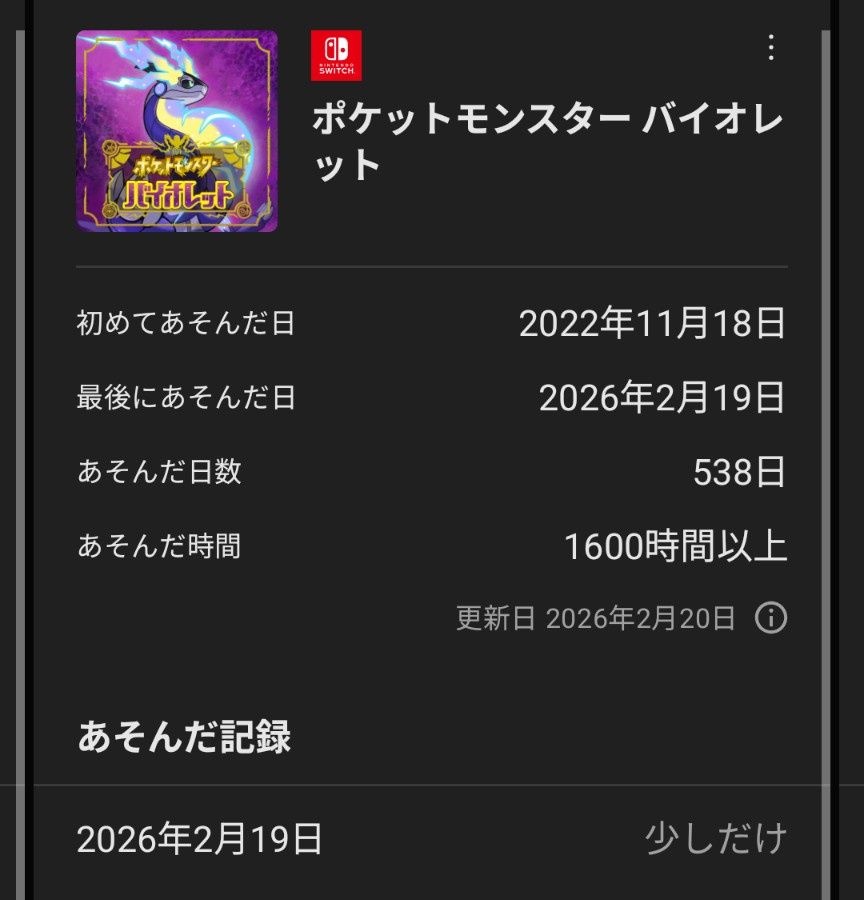
Task: Open the ポケットモンスター バイオレット game artwork
Action: coord(177,131)
